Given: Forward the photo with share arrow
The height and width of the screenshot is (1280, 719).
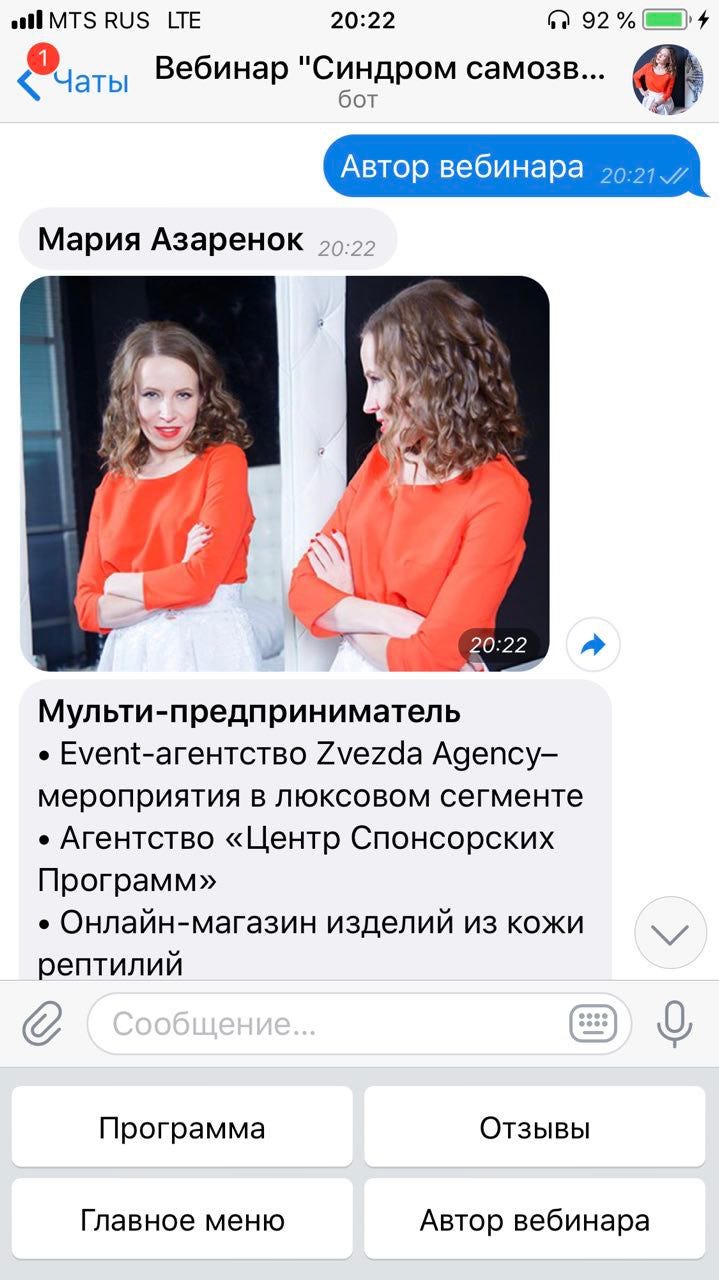Looking at the screenshot, I should (593, 645).
